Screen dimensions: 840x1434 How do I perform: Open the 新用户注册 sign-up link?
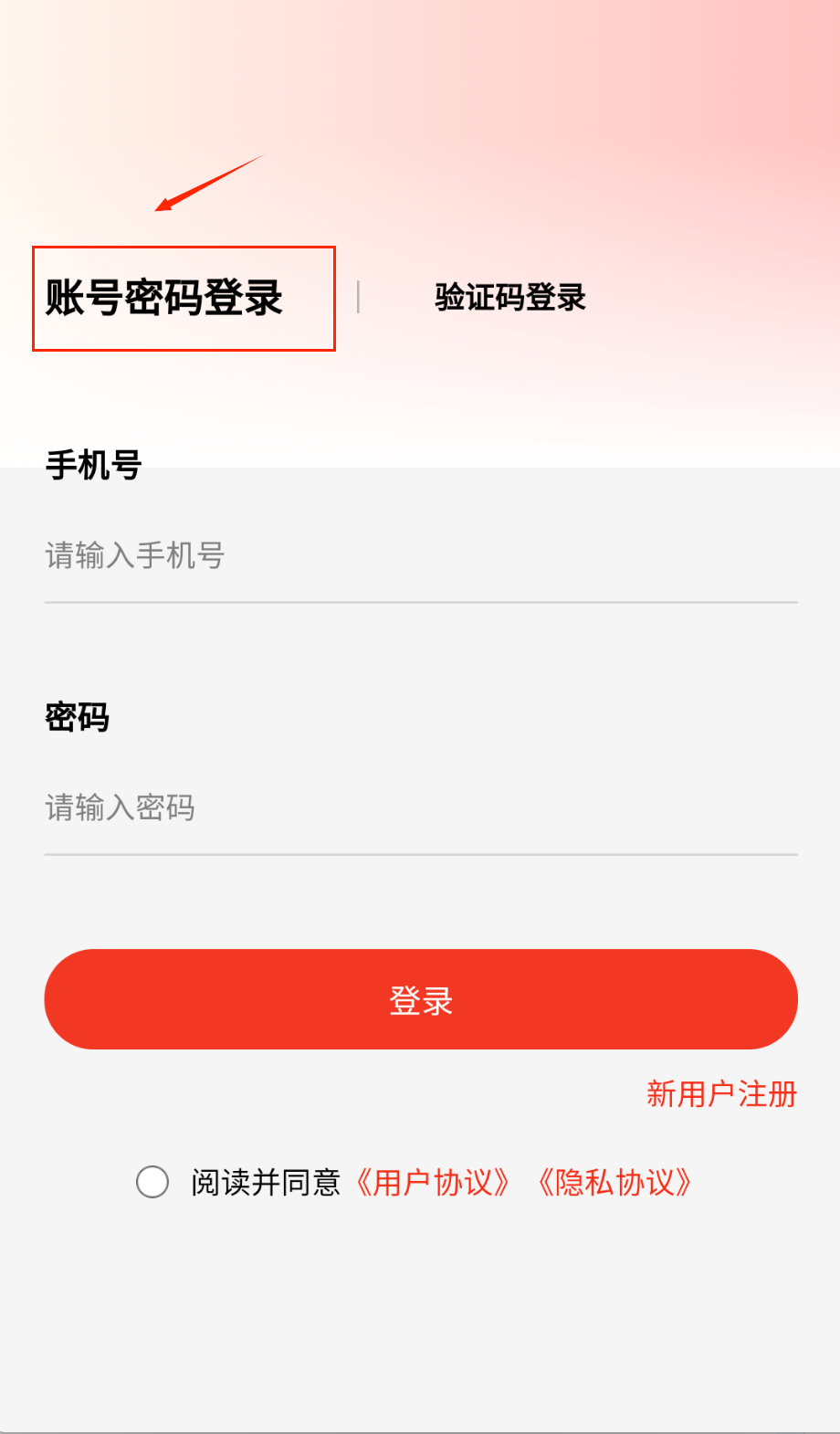[x=721, y=1093]
